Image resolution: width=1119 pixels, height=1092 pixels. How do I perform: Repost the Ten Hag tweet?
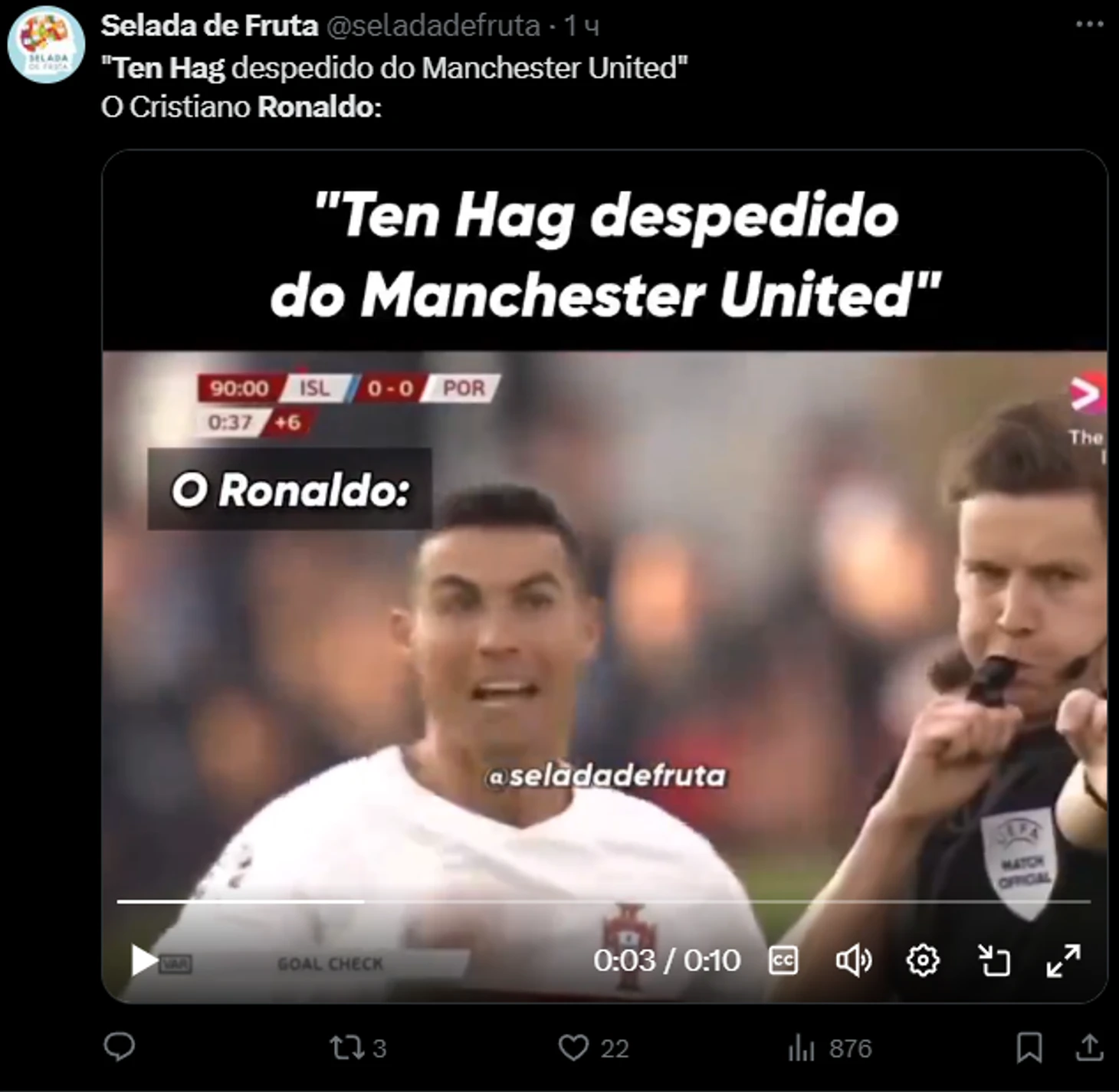tap(346, 1048)
